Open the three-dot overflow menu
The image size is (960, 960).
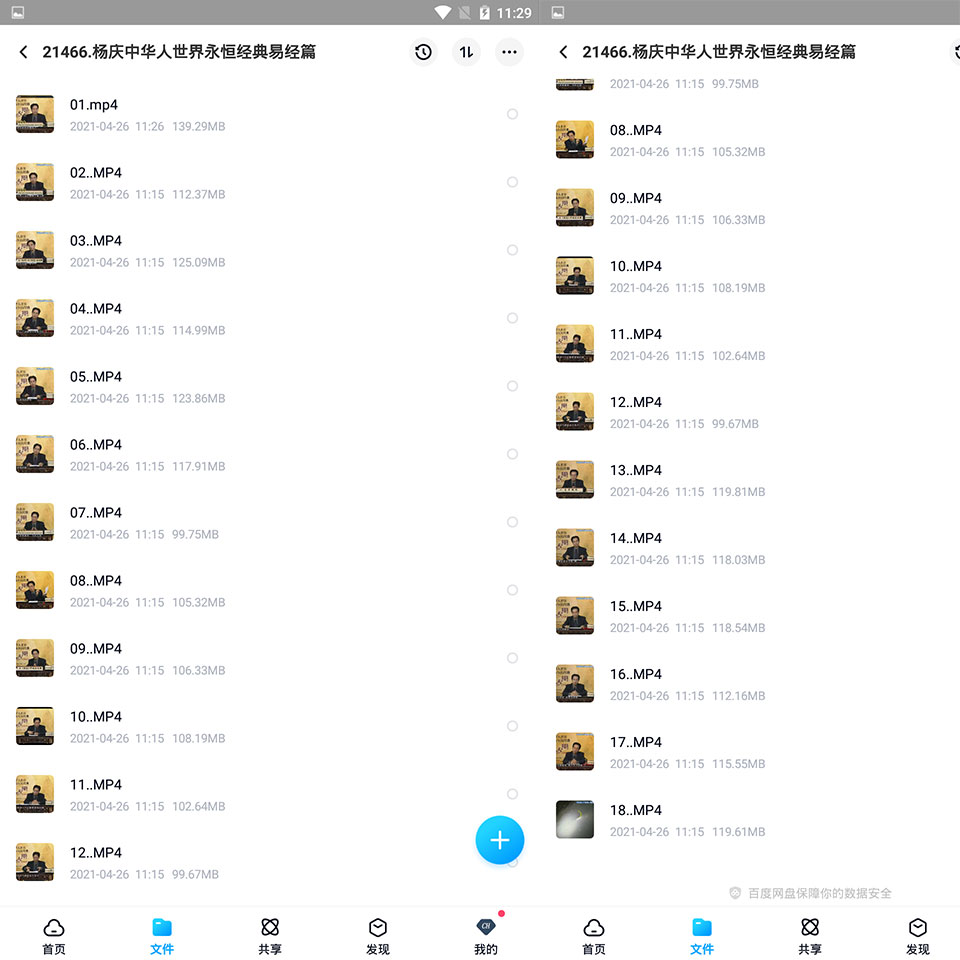pos(509,52)
